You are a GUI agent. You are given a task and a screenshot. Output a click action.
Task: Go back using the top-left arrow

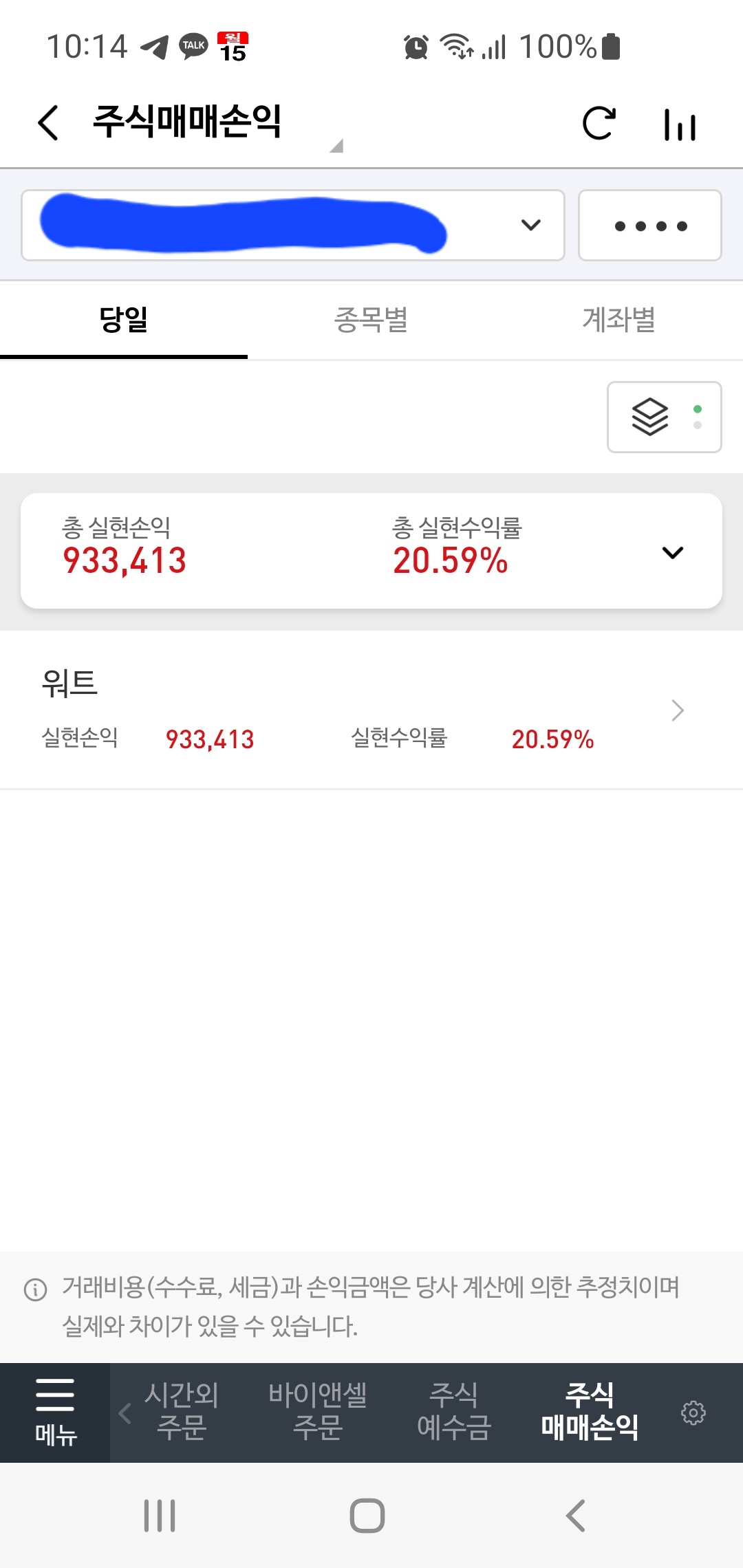coord(48,123)
